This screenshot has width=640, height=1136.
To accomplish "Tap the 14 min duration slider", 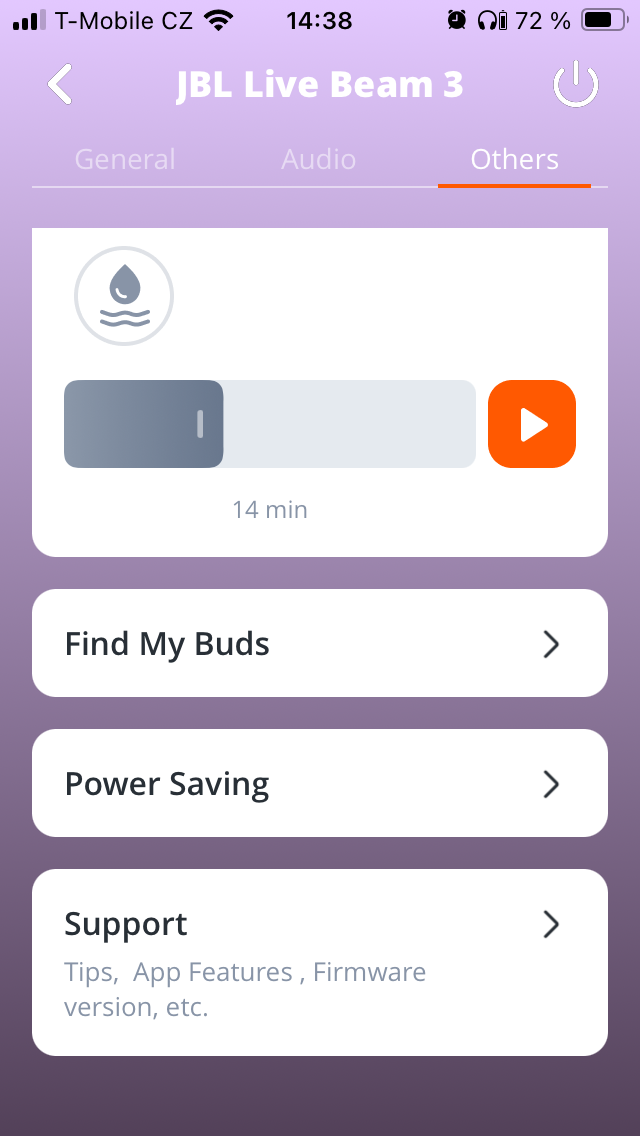I will [269, 424].
